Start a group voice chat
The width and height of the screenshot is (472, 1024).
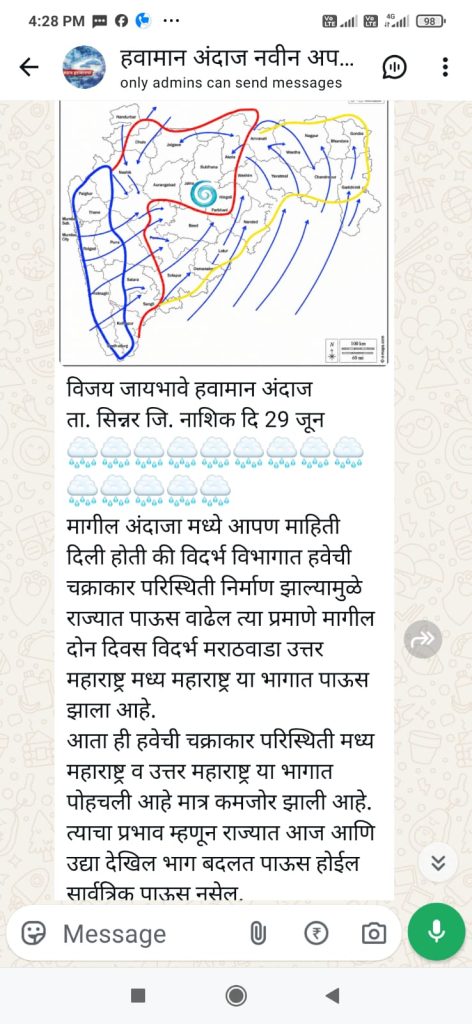392,67
